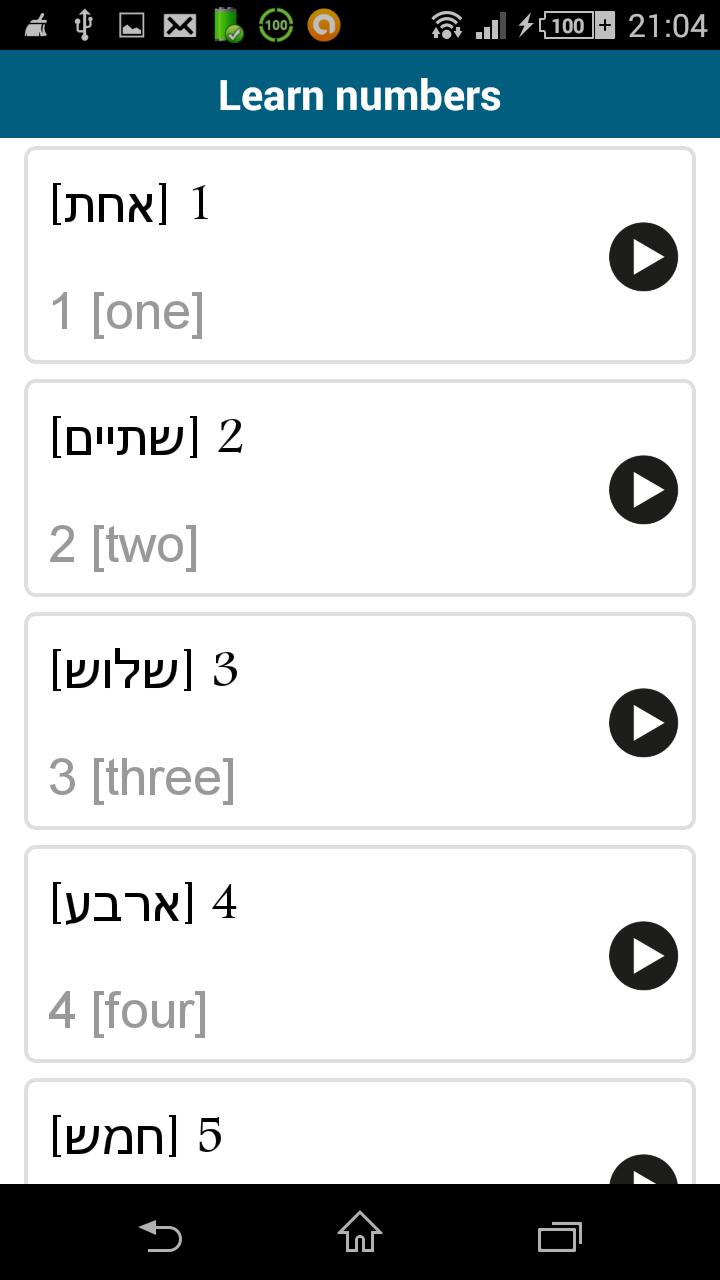Play pronunciation of 3 [three]

(644, 723)
